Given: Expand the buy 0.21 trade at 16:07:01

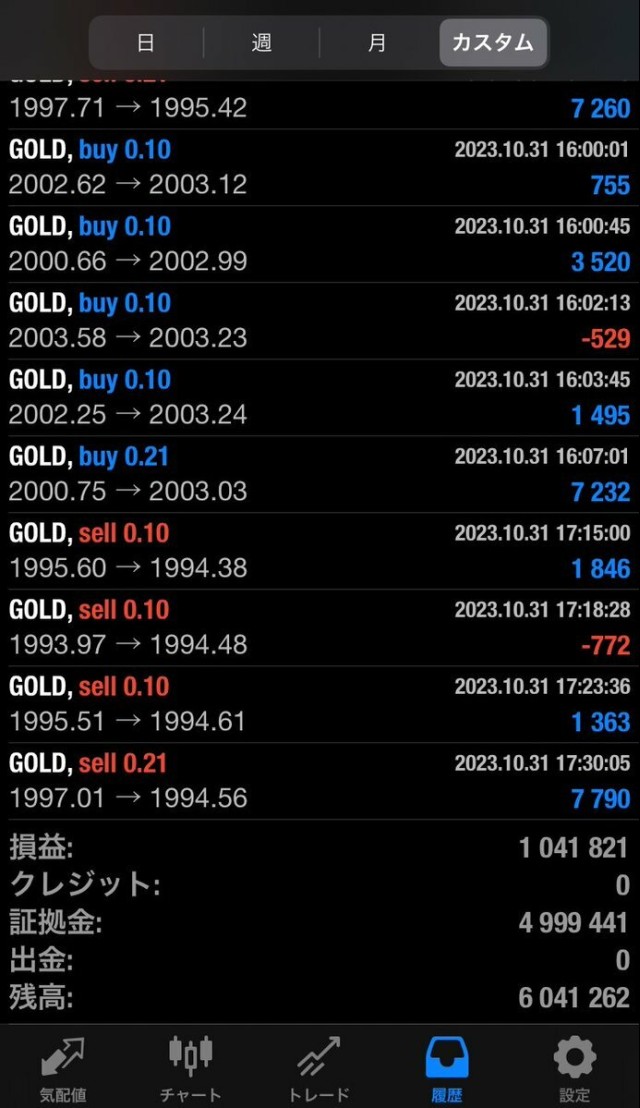Looking at the screenshot, I should pyautogui.click(x=320, y=474).
